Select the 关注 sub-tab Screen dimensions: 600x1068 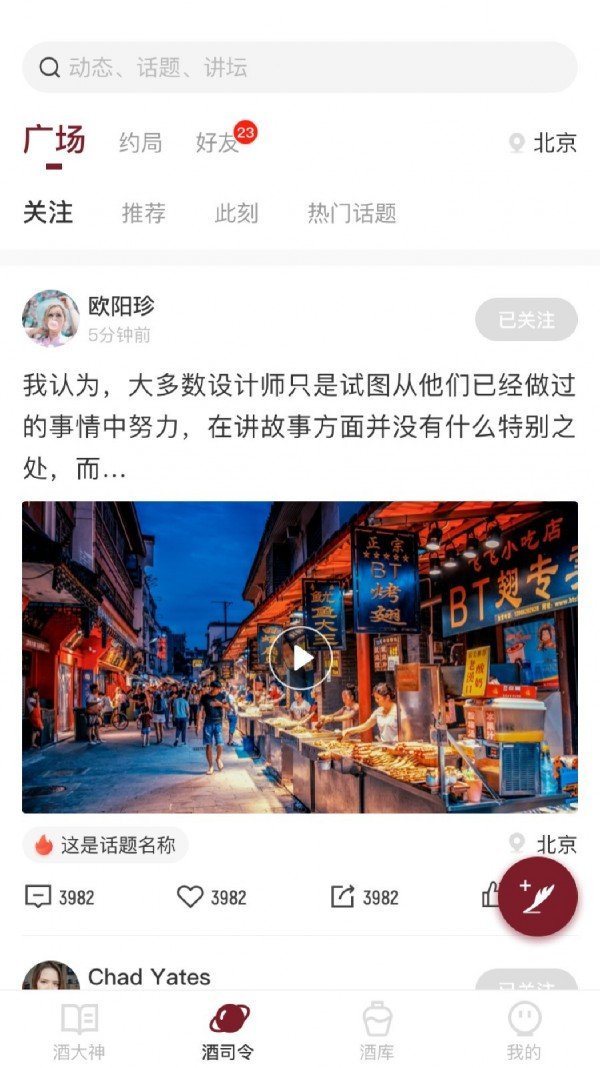48,213
